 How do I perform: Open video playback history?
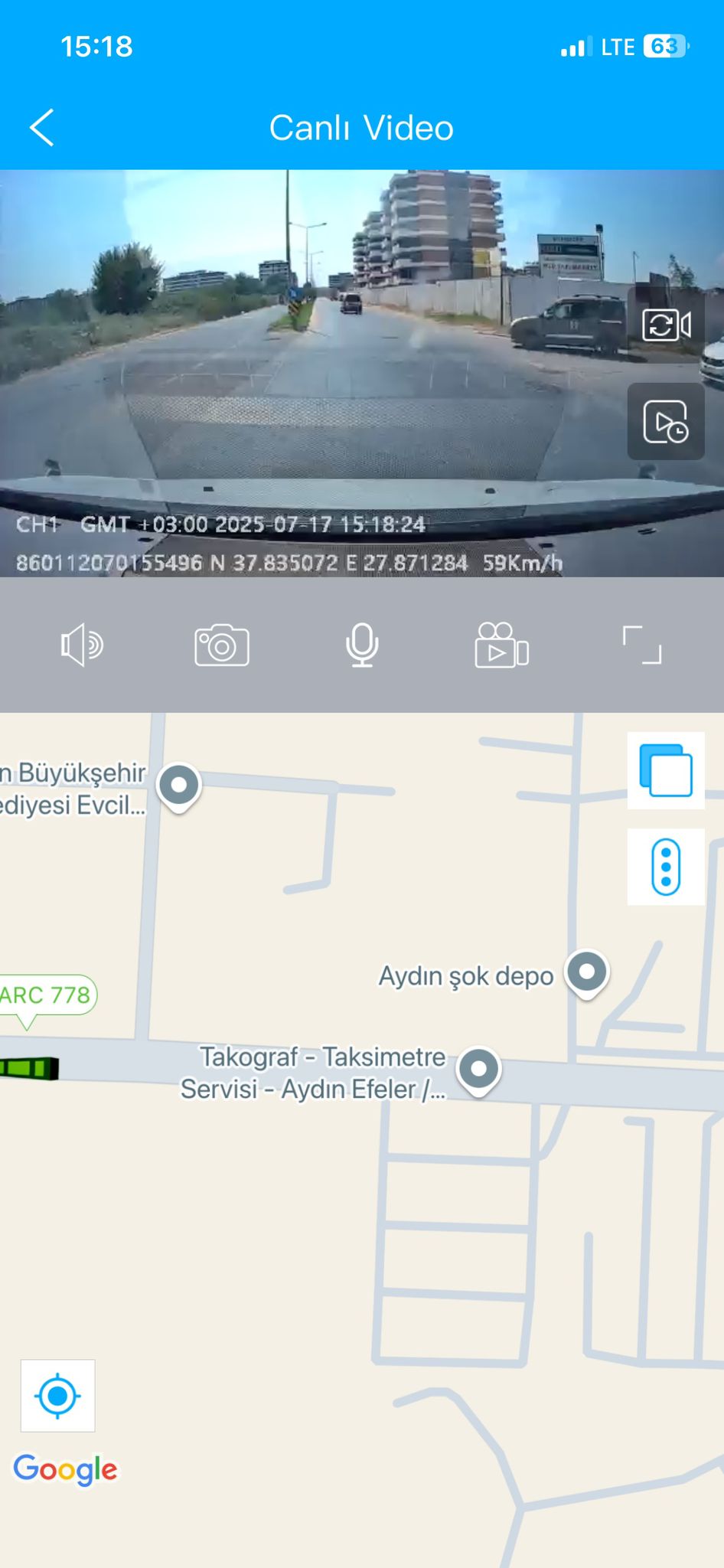(665, 422)
